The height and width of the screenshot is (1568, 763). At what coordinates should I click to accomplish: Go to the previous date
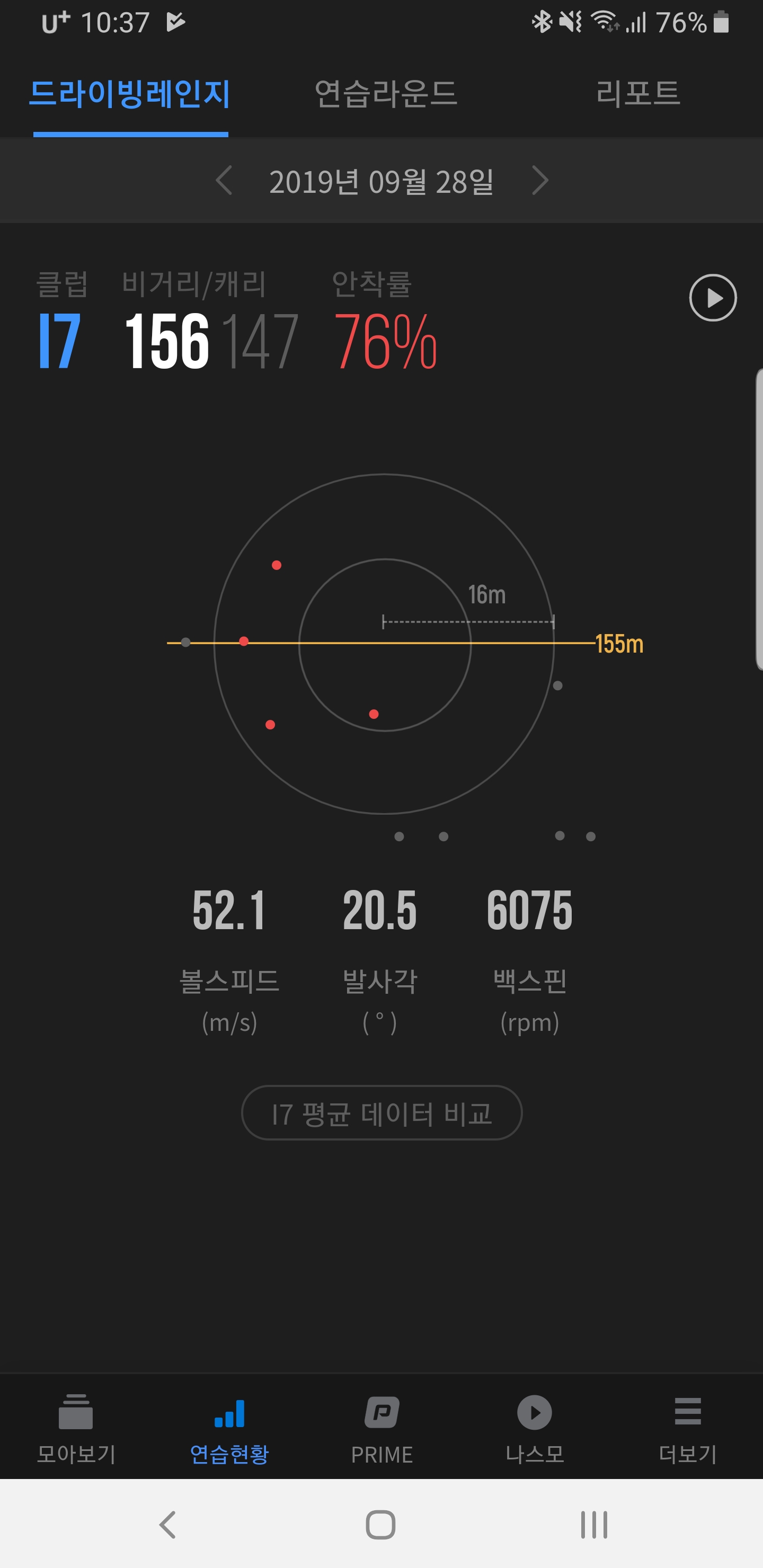point(224,181)
